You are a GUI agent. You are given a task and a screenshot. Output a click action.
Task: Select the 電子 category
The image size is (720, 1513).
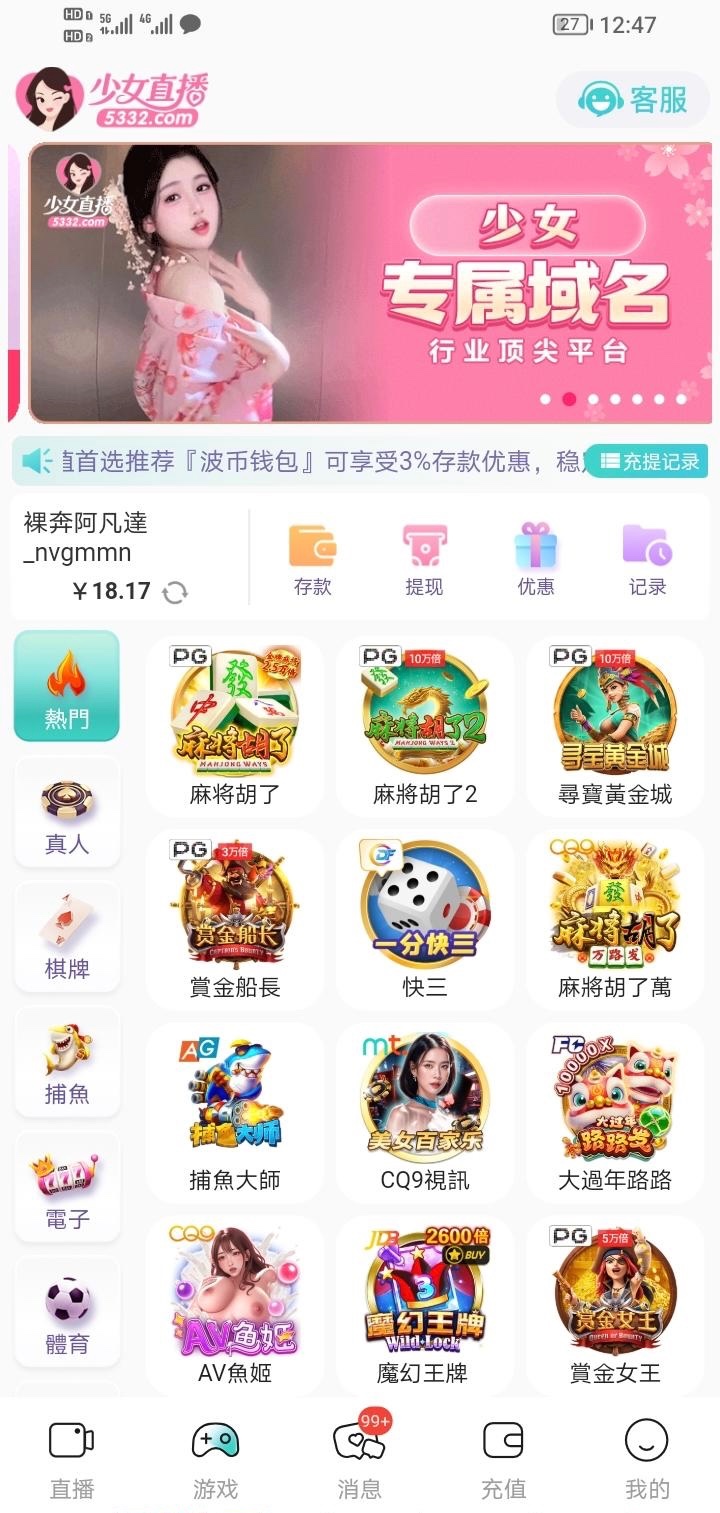[67, 1187]
